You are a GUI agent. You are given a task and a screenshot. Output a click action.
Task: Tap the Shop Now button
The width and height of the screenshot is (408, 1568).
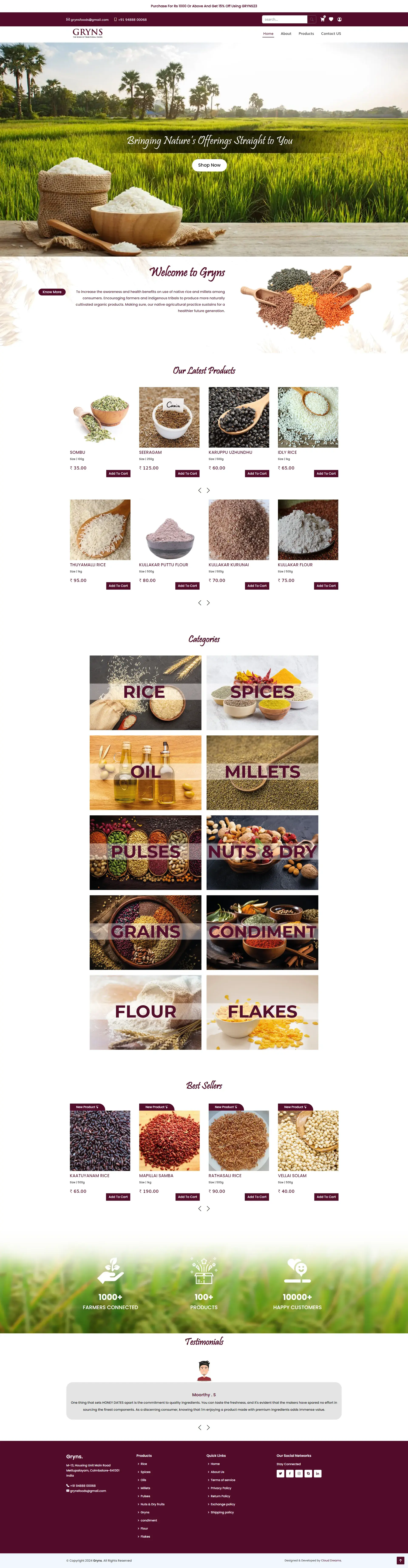pyautogui.click(x=209, y=165)
